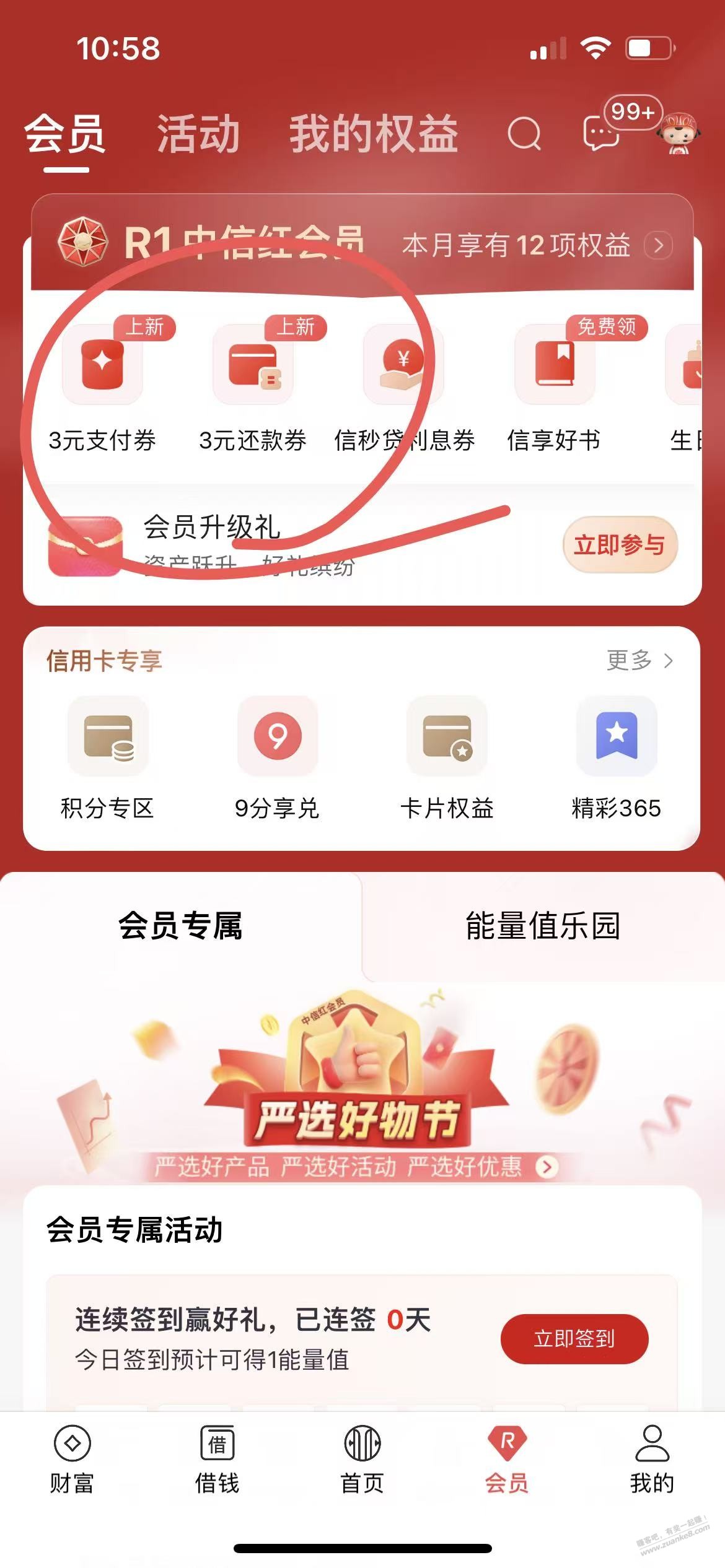This screenshot has height=1568, width=725.
Task: Switch to the 我的权益 top tab
Action: (374, 134)
